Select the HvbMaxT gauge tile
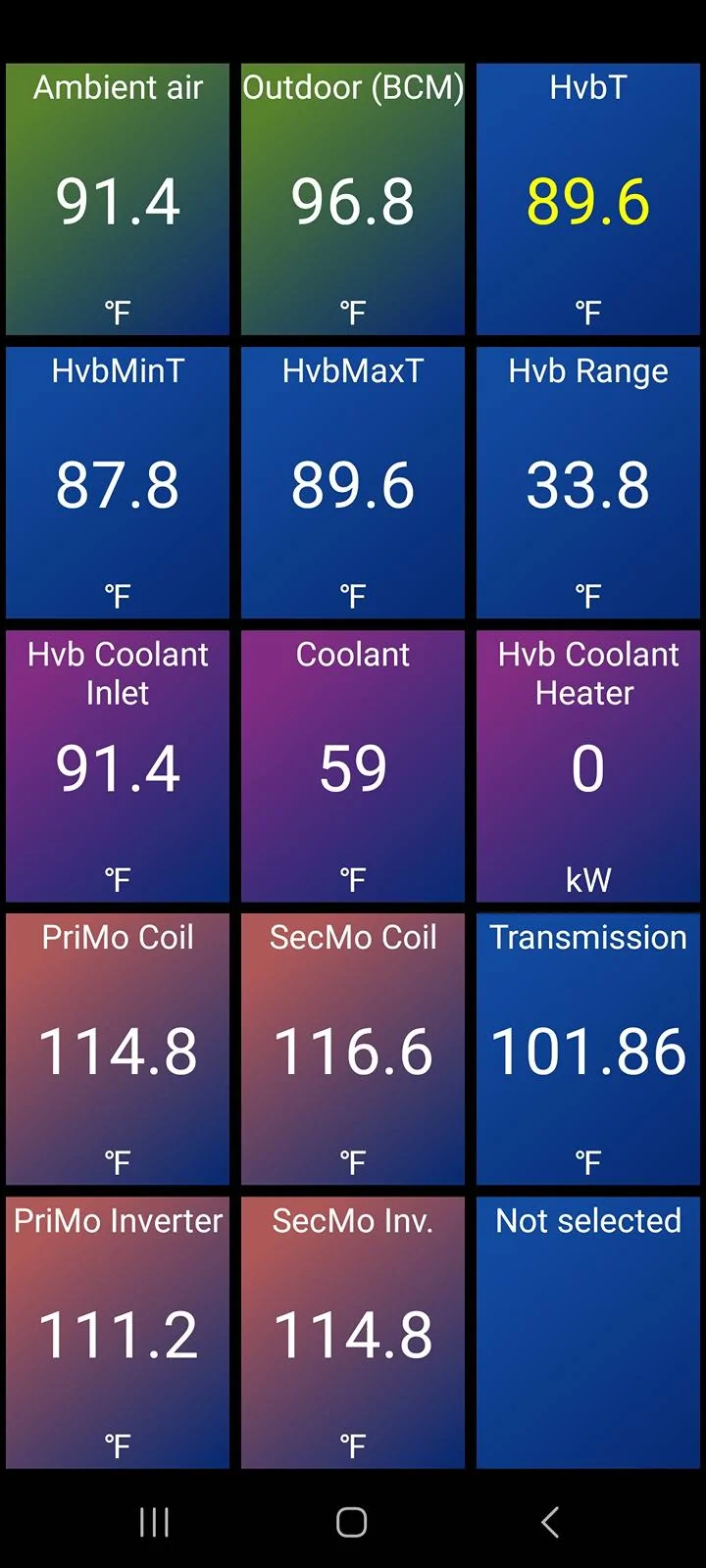This screenshot has height=1568, width=706. [353, 483]
